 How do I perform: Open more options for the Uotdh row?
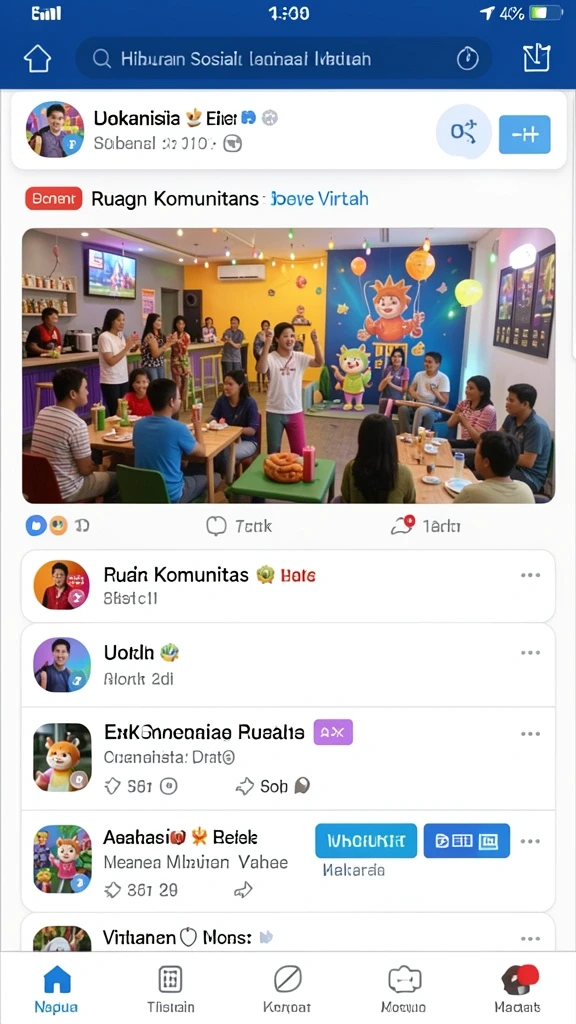tap(530, 653)
